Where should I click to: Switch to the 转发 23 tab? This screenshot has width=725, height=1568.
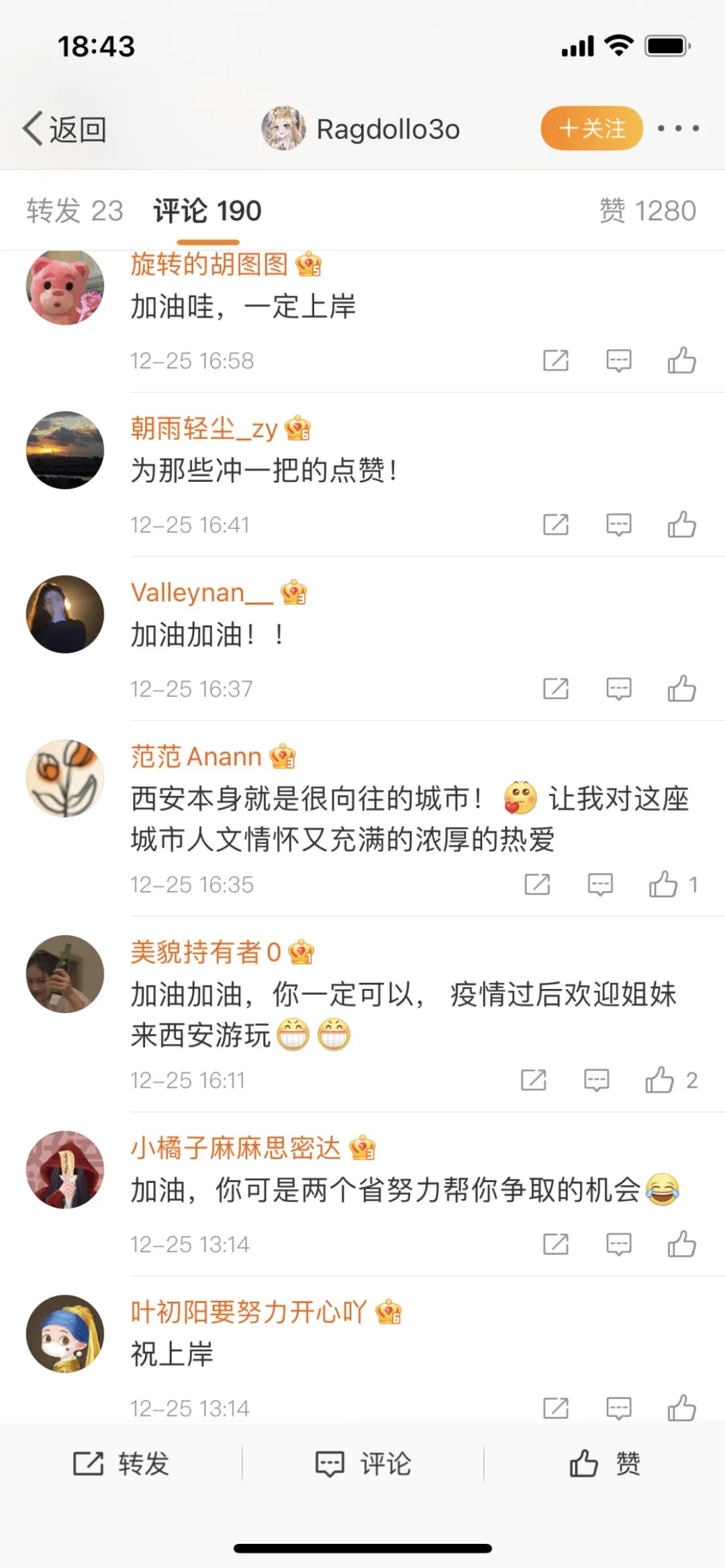click(x=75, y=211)
